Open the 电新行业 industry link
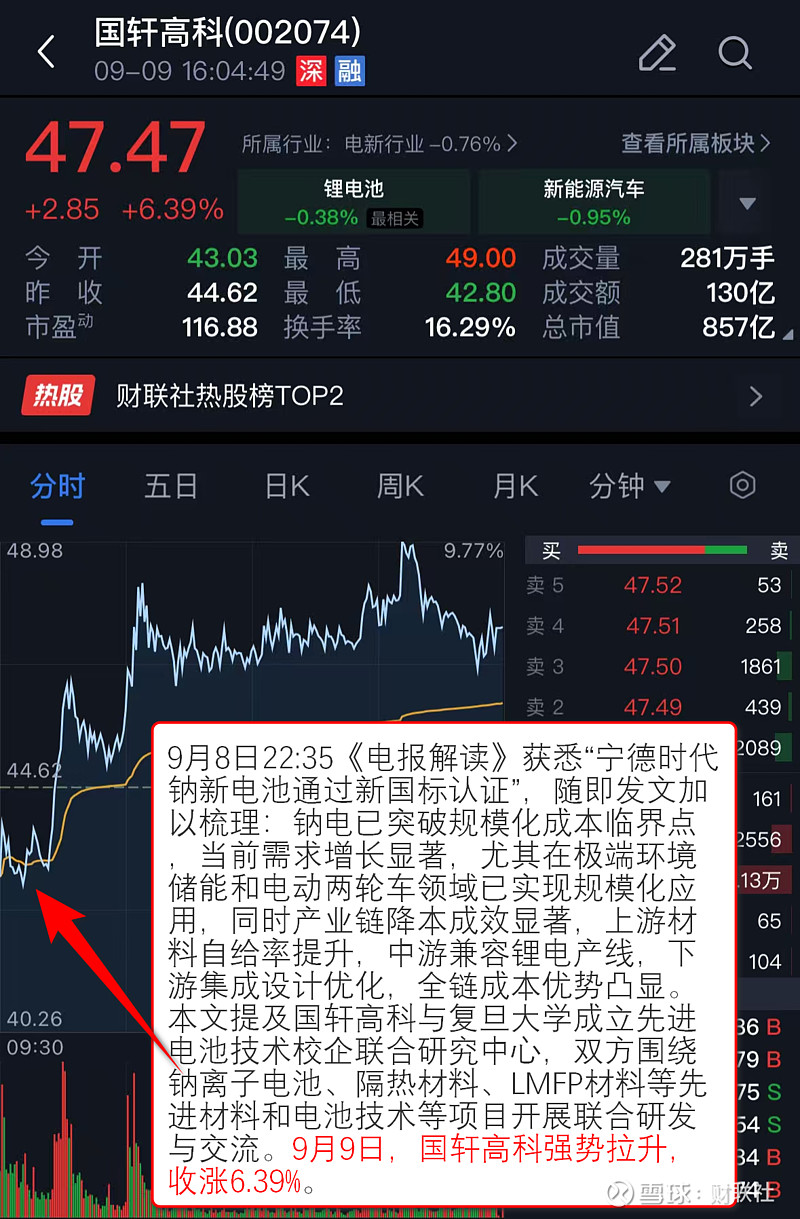This screenshot has width=800, height=1219. click(x=387, y=143)
